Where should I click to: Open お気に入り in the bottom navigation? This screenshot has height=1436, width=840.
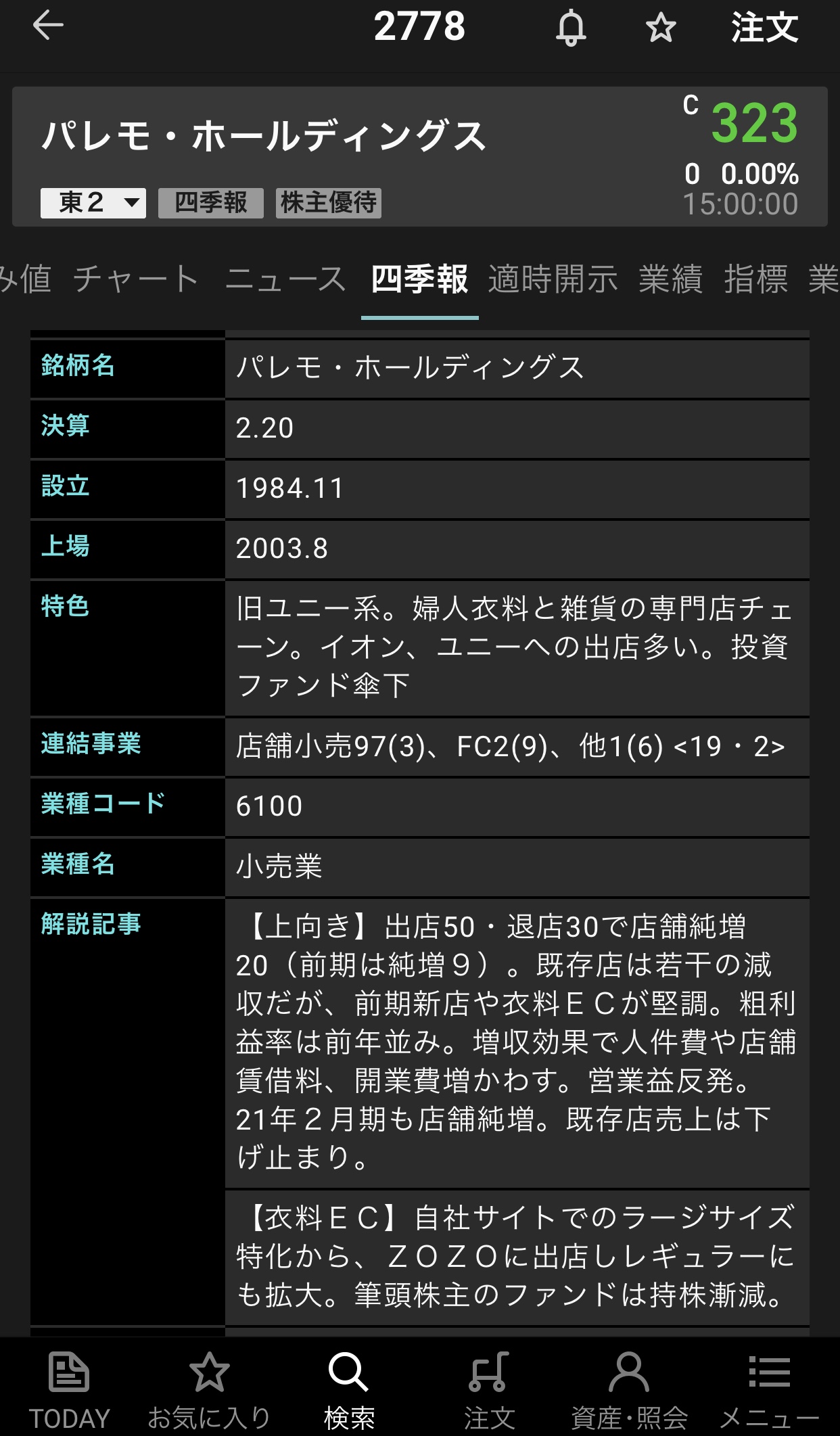(x=209, y=1390)
